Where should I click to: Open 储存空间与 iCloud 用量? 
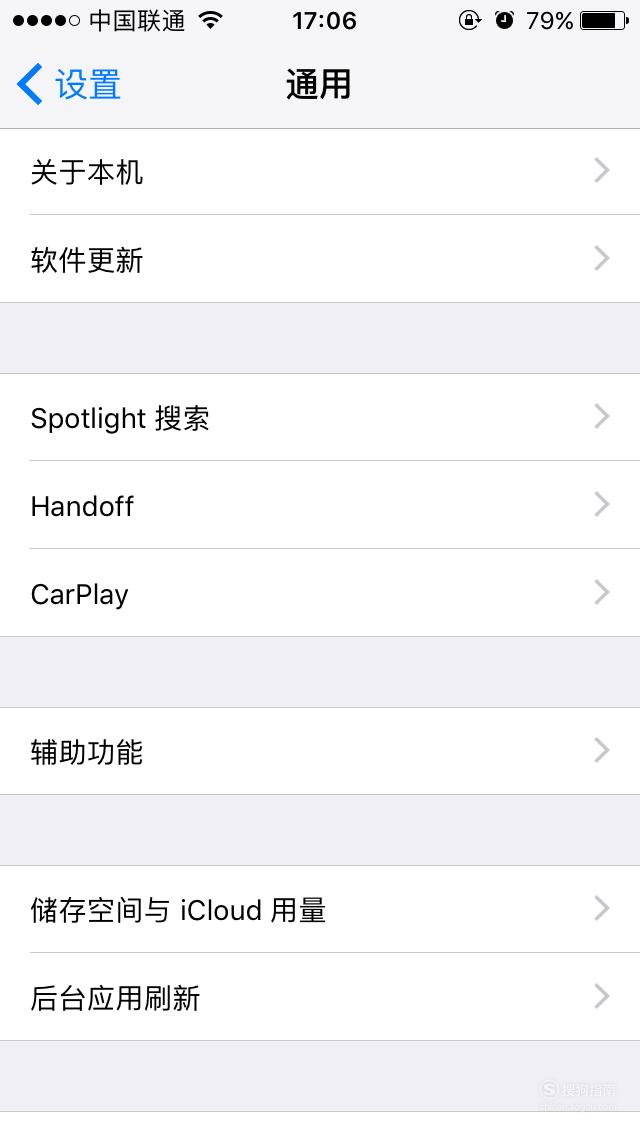pyautogui.click(x=320, y=909)
